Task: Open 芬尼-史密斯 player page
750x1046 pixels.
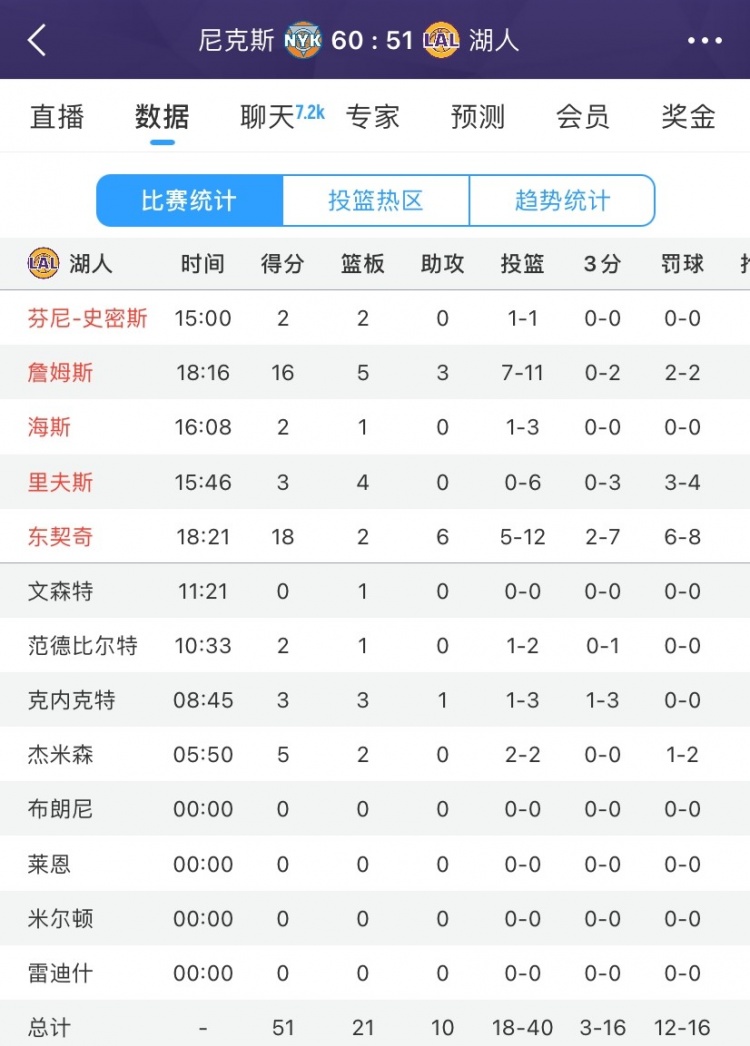Action: point(88,318)
